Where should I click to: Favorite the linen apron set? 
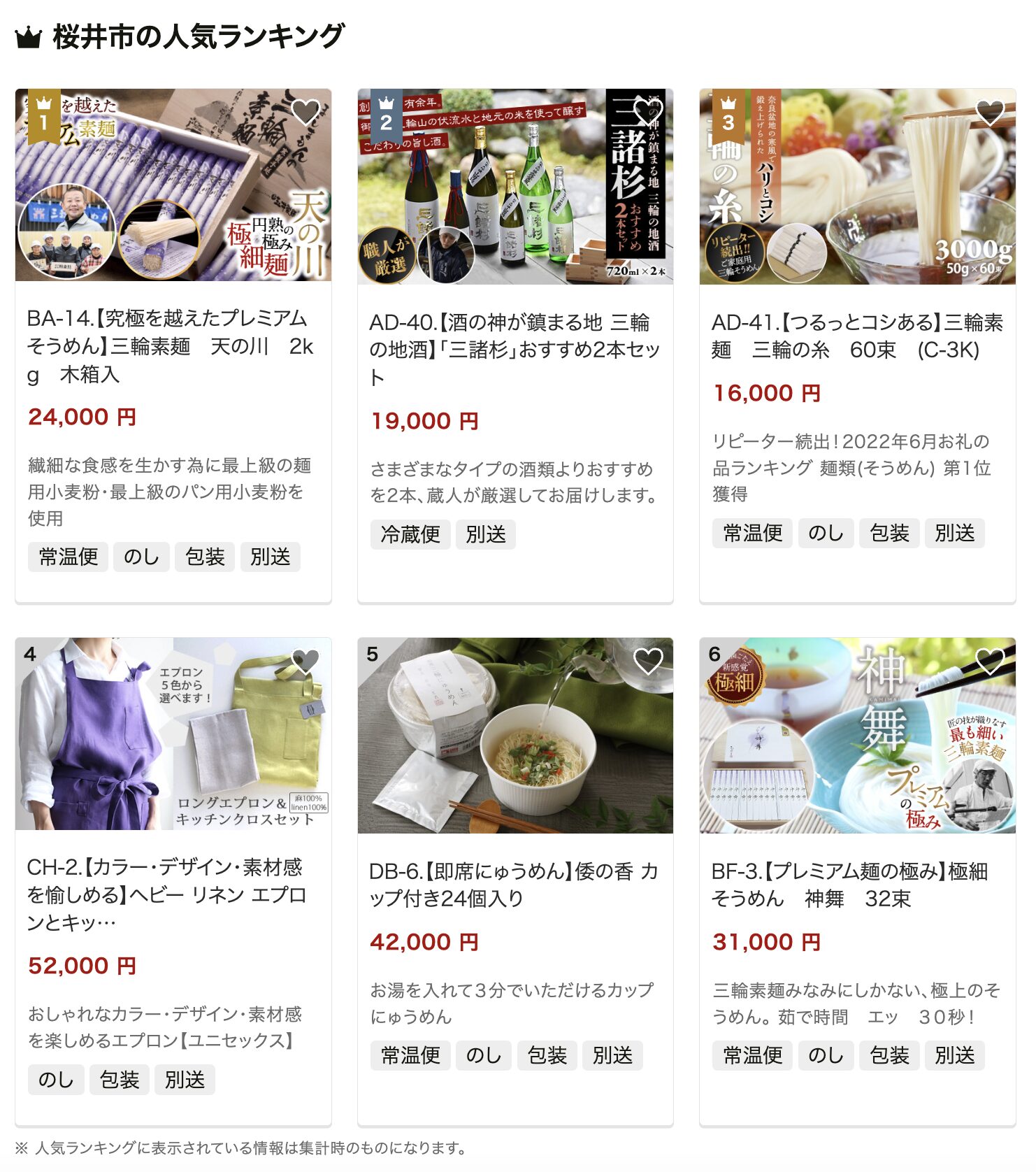pyautogui.click(x=305, y=660)
